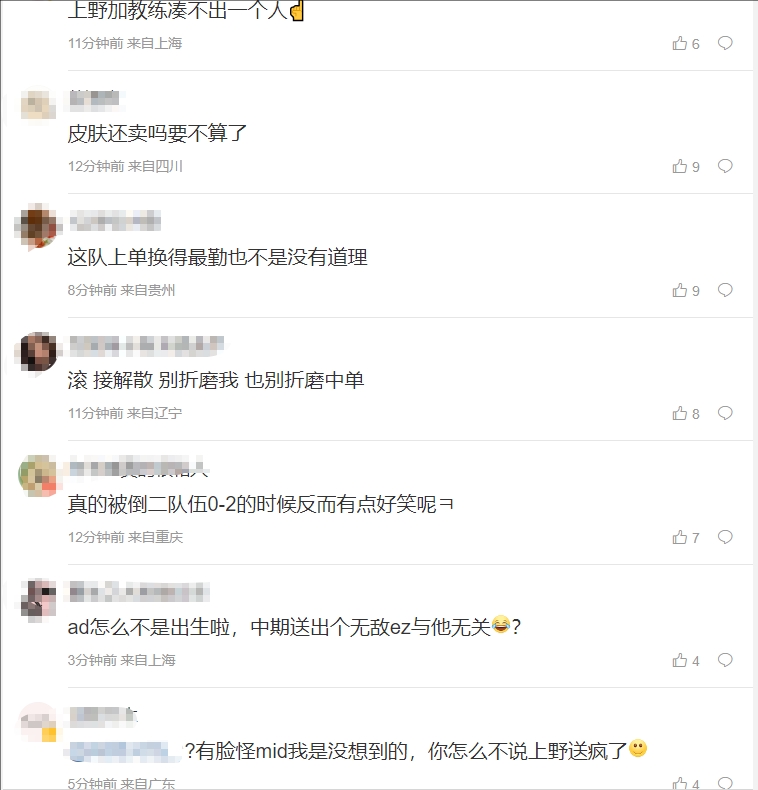Reply to the comment about 倒二队伍0-2

click(x=726, y=538)
